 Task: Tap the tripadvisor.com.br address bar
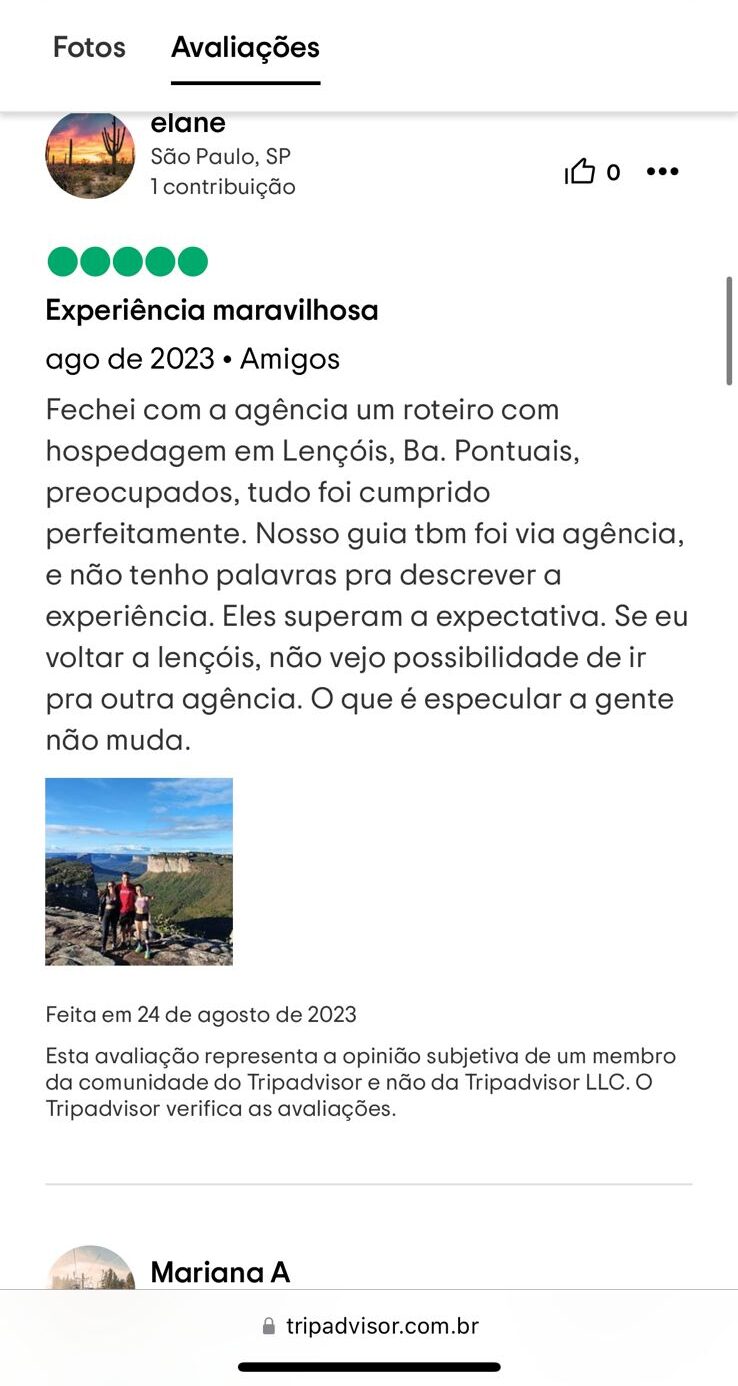[370, 1326]
